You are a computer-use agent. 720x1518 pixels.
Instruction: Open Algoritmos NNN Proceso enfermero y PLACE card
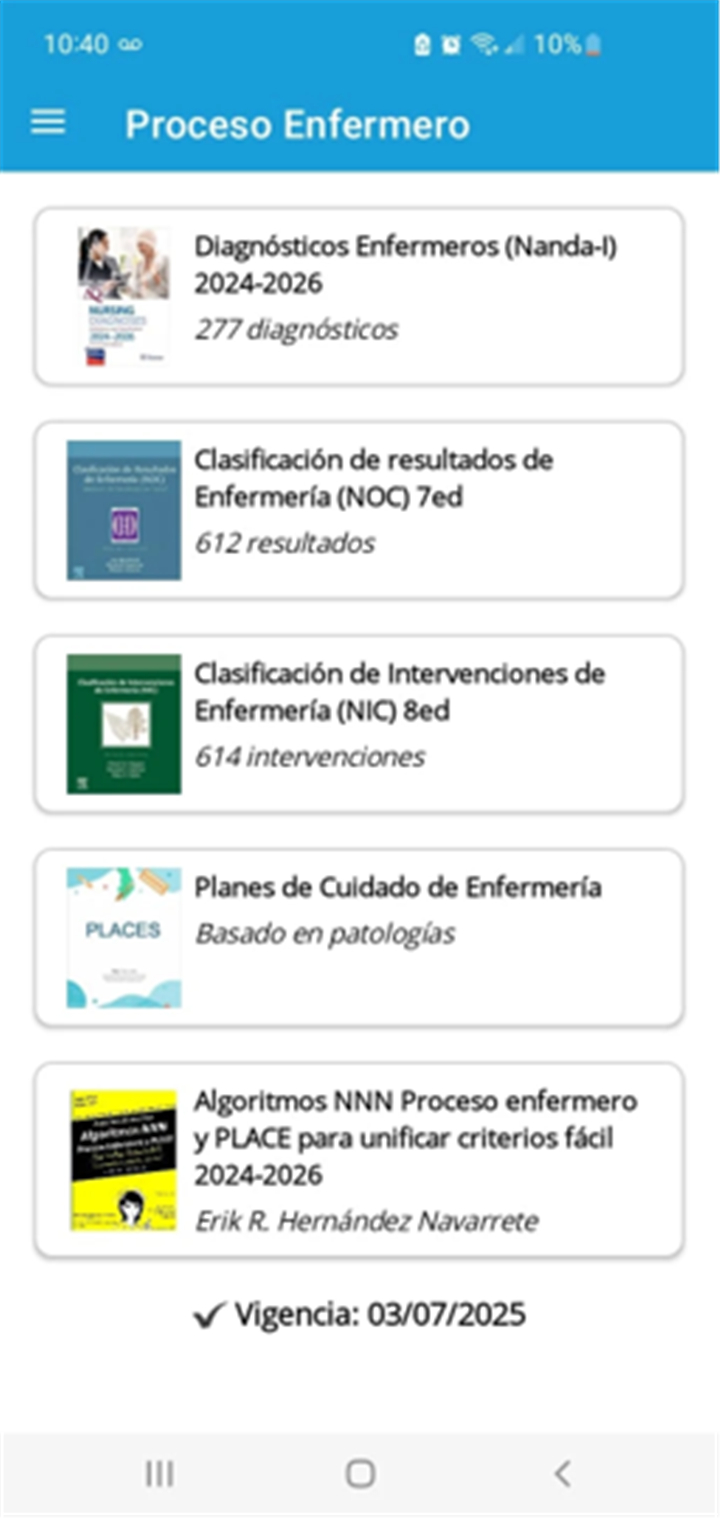(x=359, y=1160)
